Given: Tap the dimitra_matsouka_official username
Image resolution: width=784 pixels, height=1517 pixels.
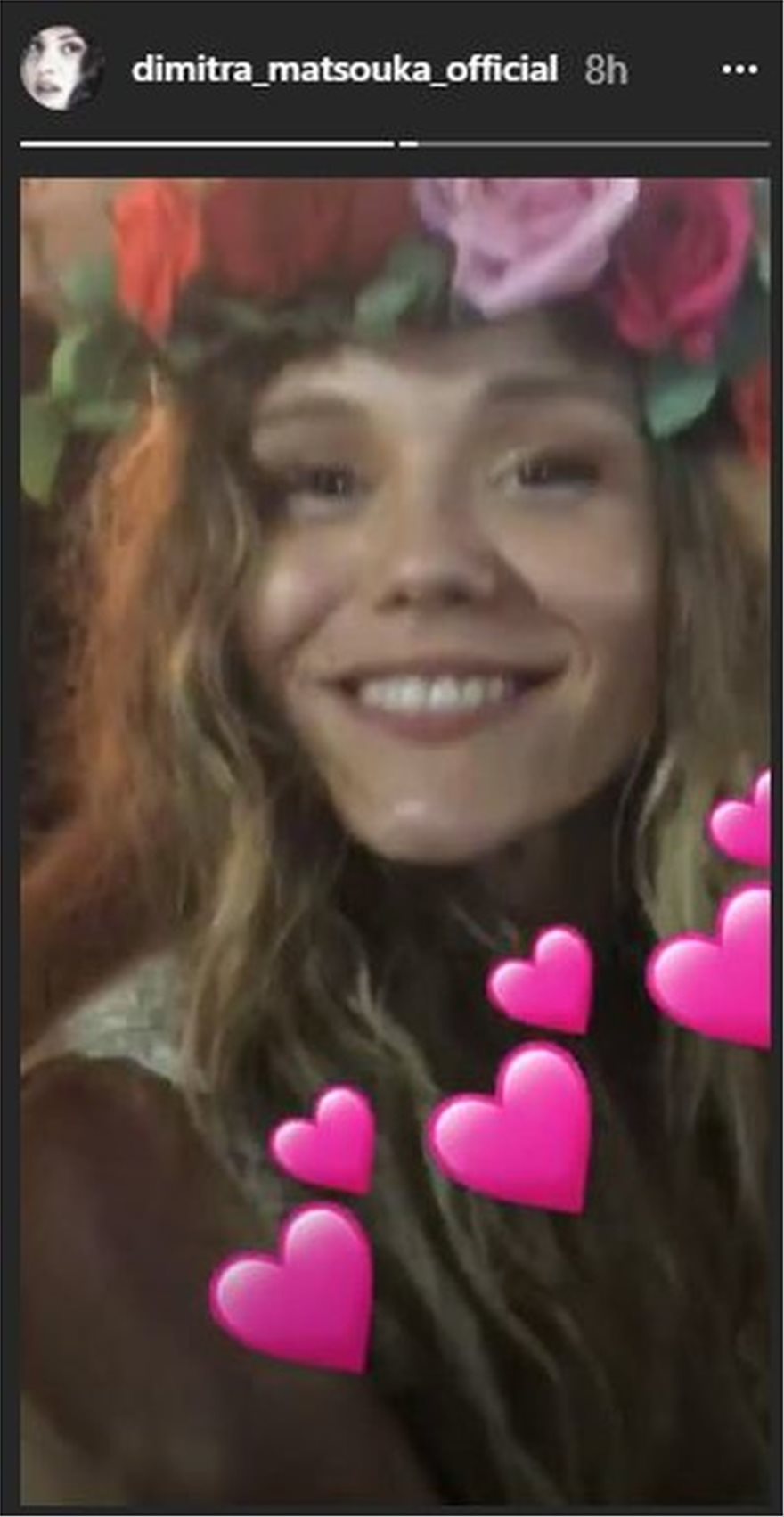Looking at the screenshot, I should coord(345,70).
